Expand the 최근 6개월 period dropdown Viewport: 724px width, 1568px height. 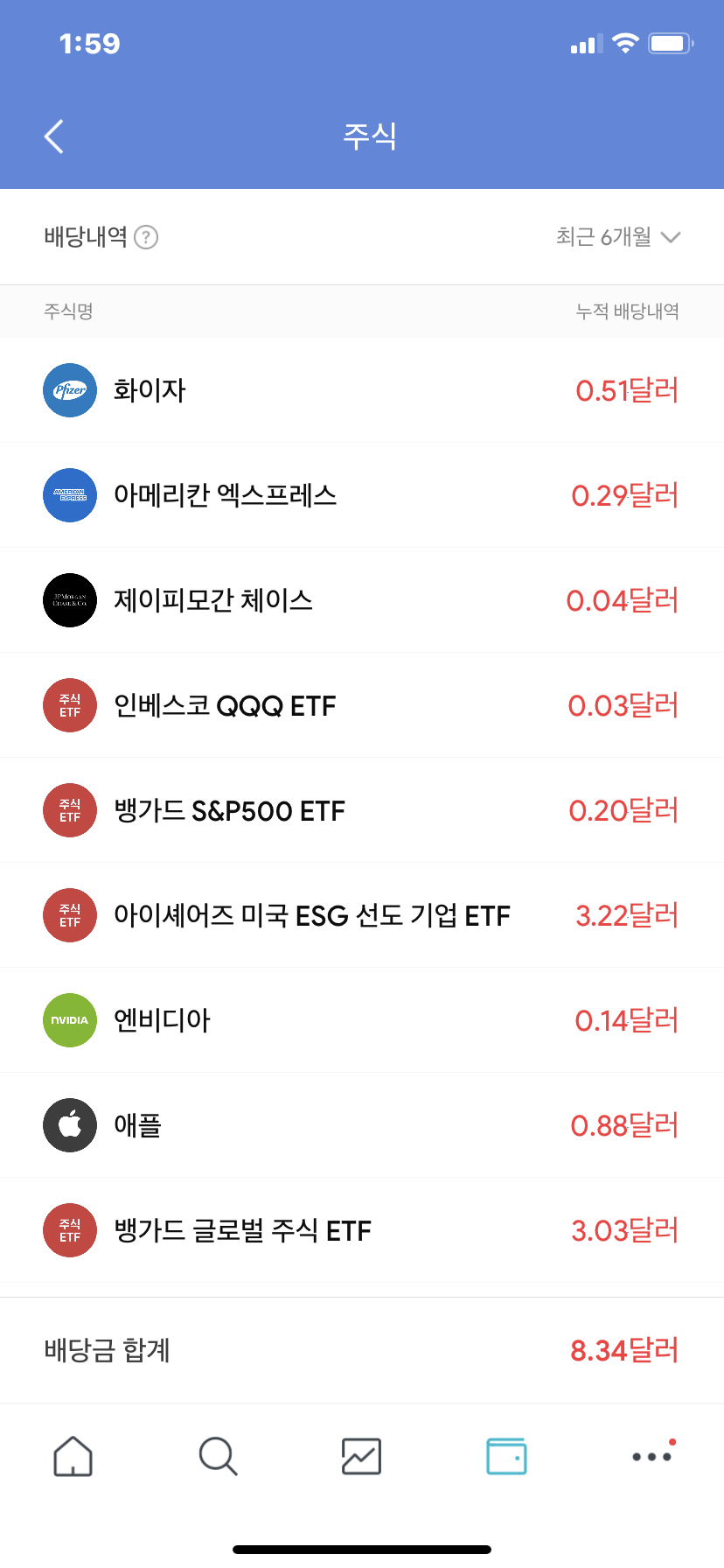[618, 237]
